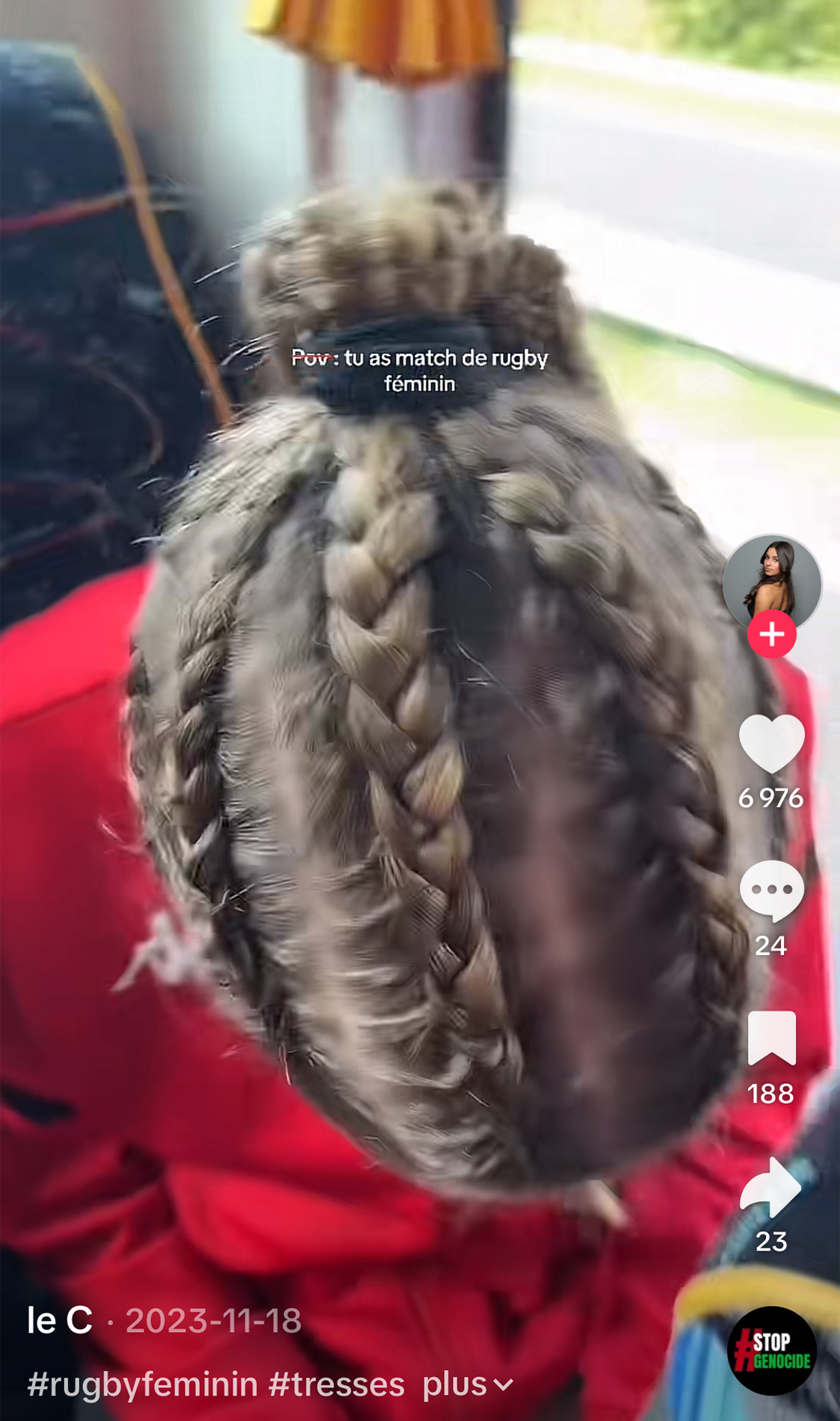
Task: Open the Stop Genocide sound disc
Action: [772, 1351]
